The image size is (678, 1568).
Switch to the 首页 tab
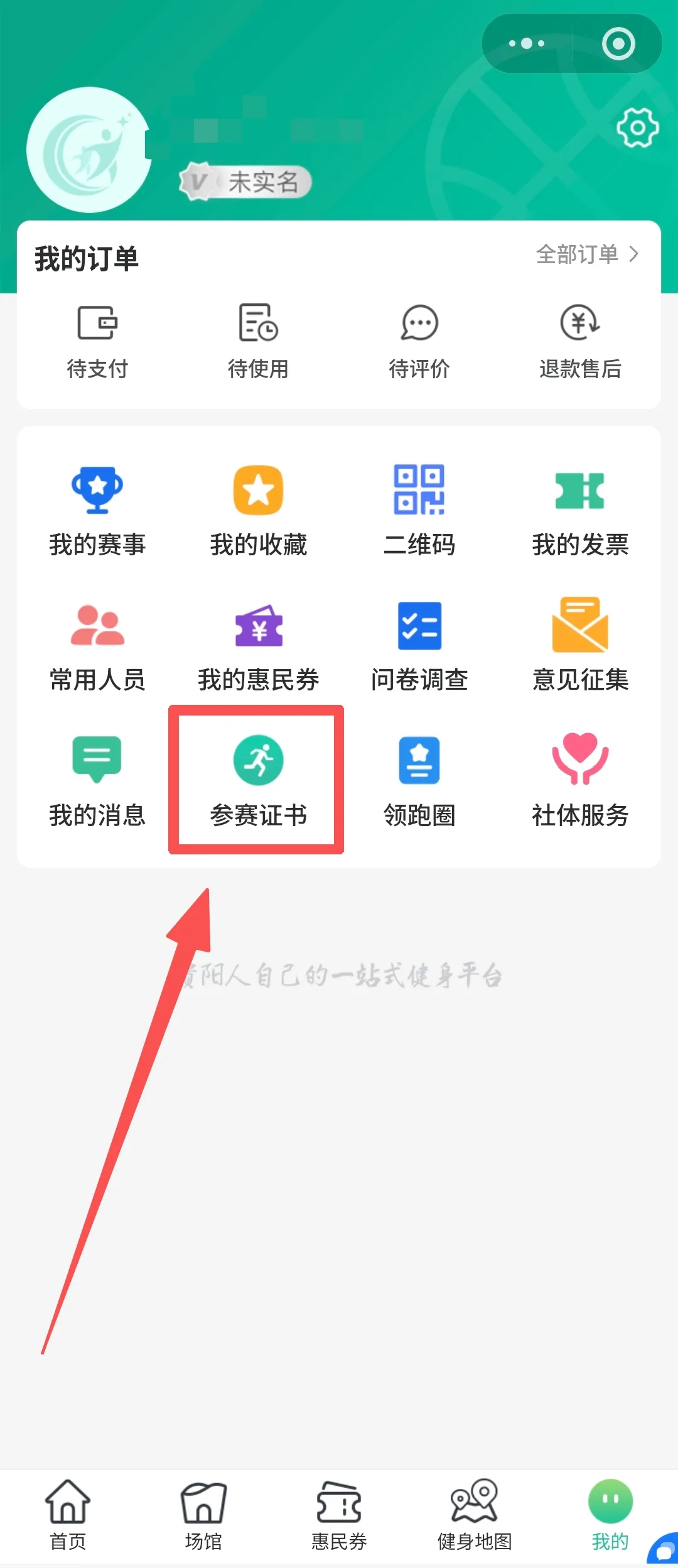[68, 1515]
